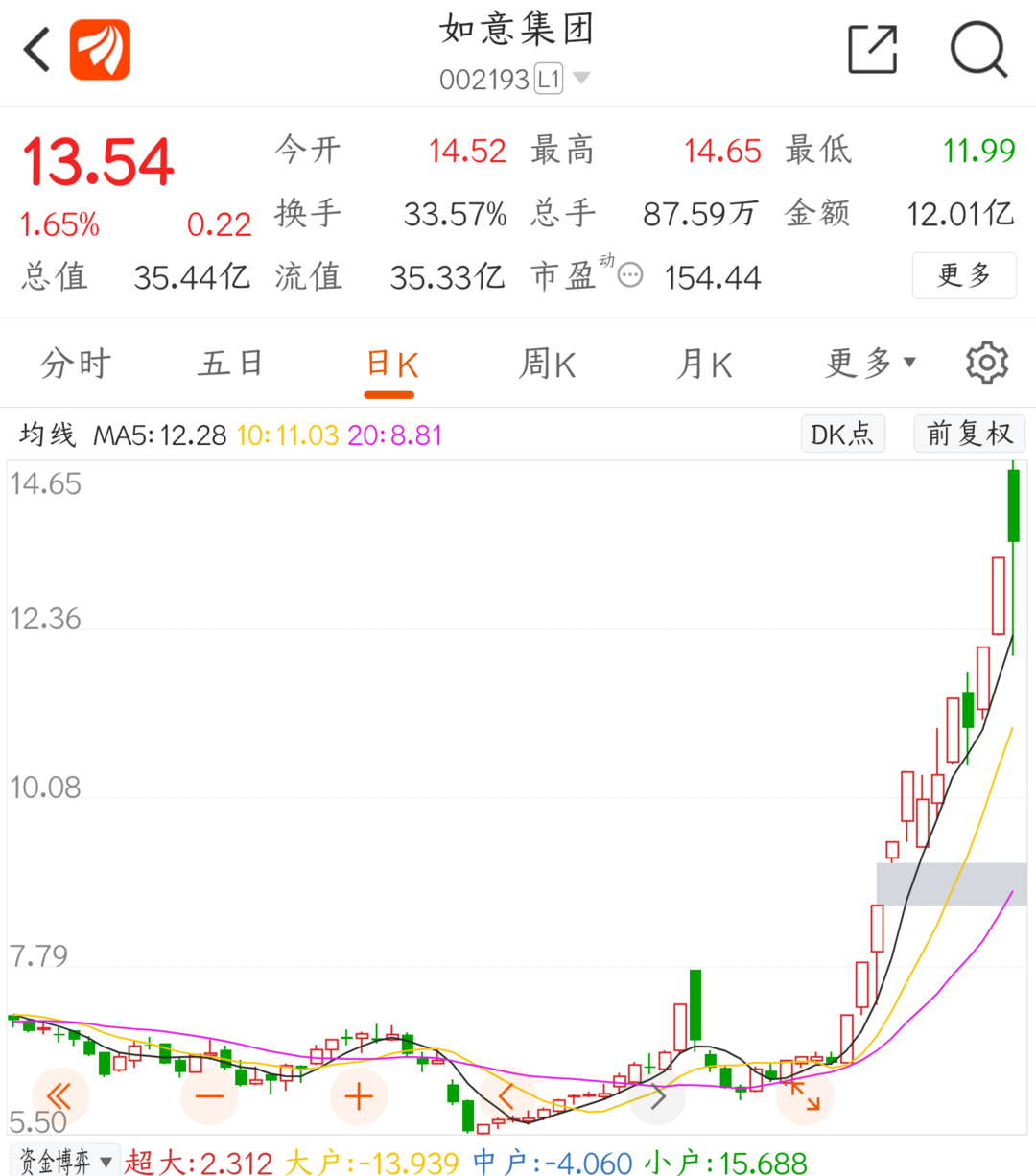The height and width of the screenshot is (1176, 1036).
Task: Open chart settings gear
Action: click(x=986, y=364)
